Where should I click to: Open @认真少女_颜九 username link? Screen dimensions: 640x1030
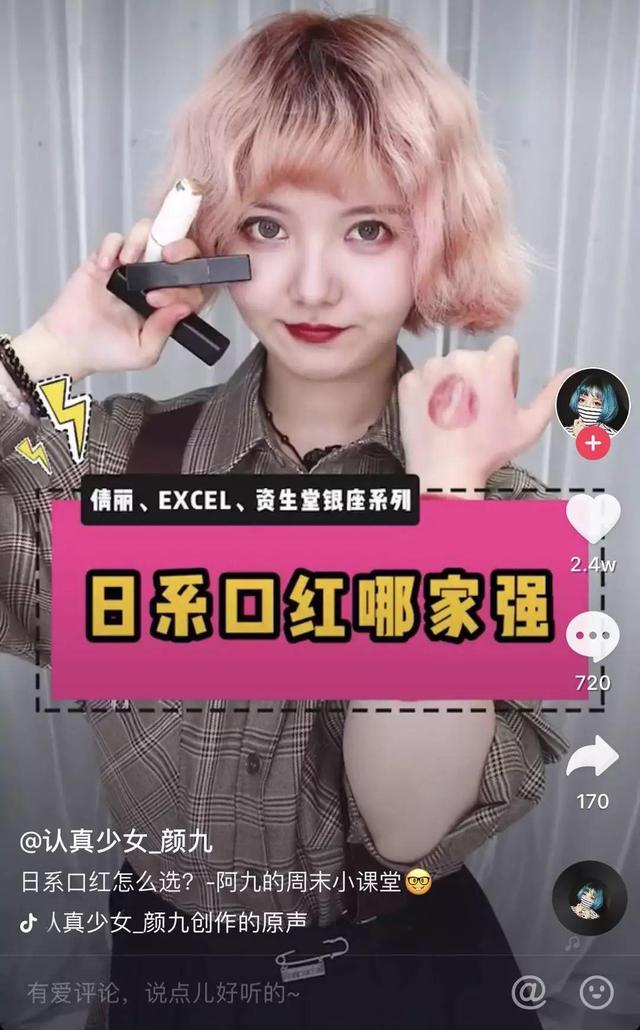[x=116, y=841]
